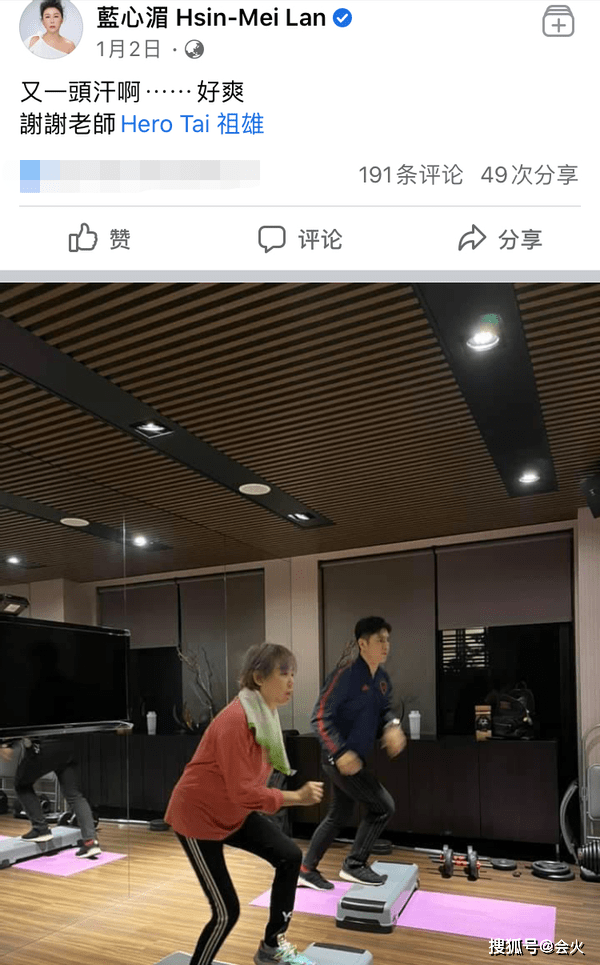Share the post via 分享

[499, 239]
